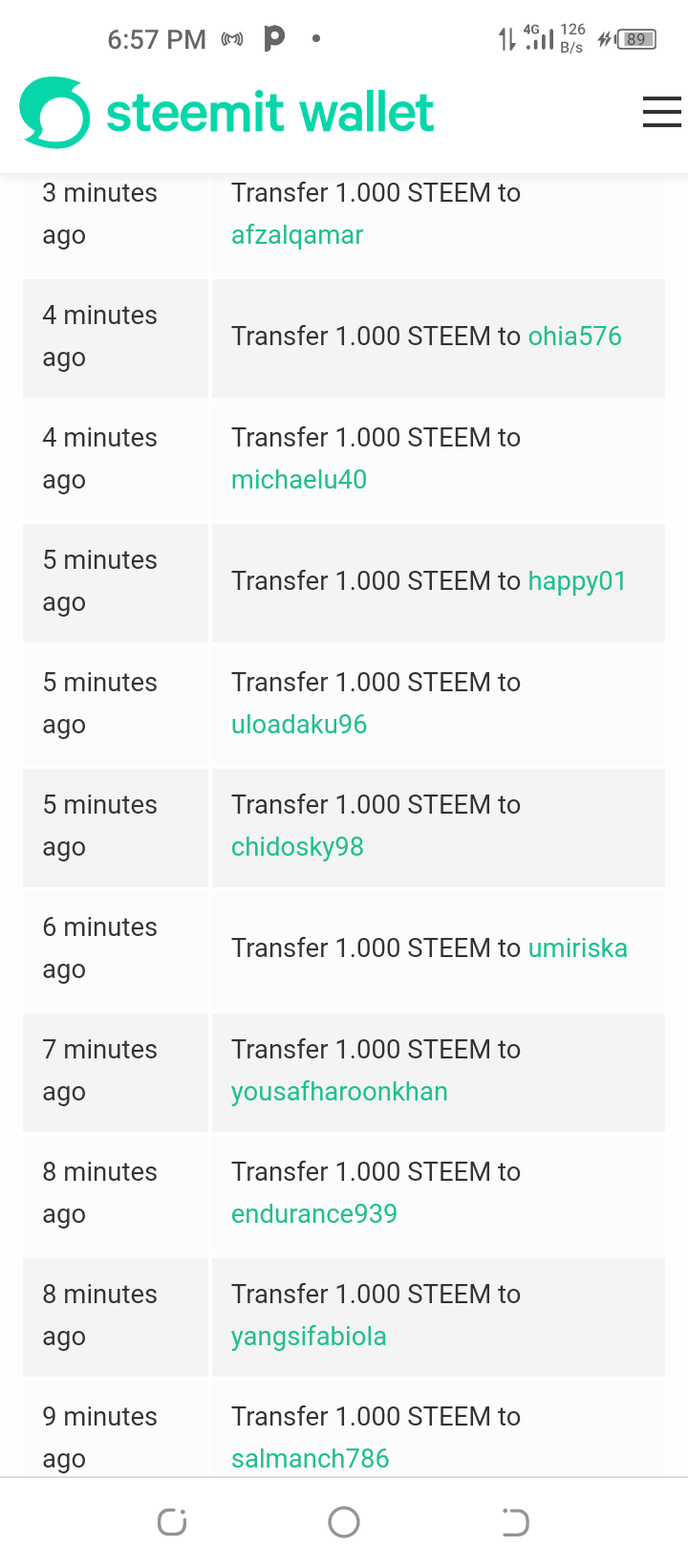The image size is (688, 1568).
Task: Open the hamburger menu
Action: point(661,112)
